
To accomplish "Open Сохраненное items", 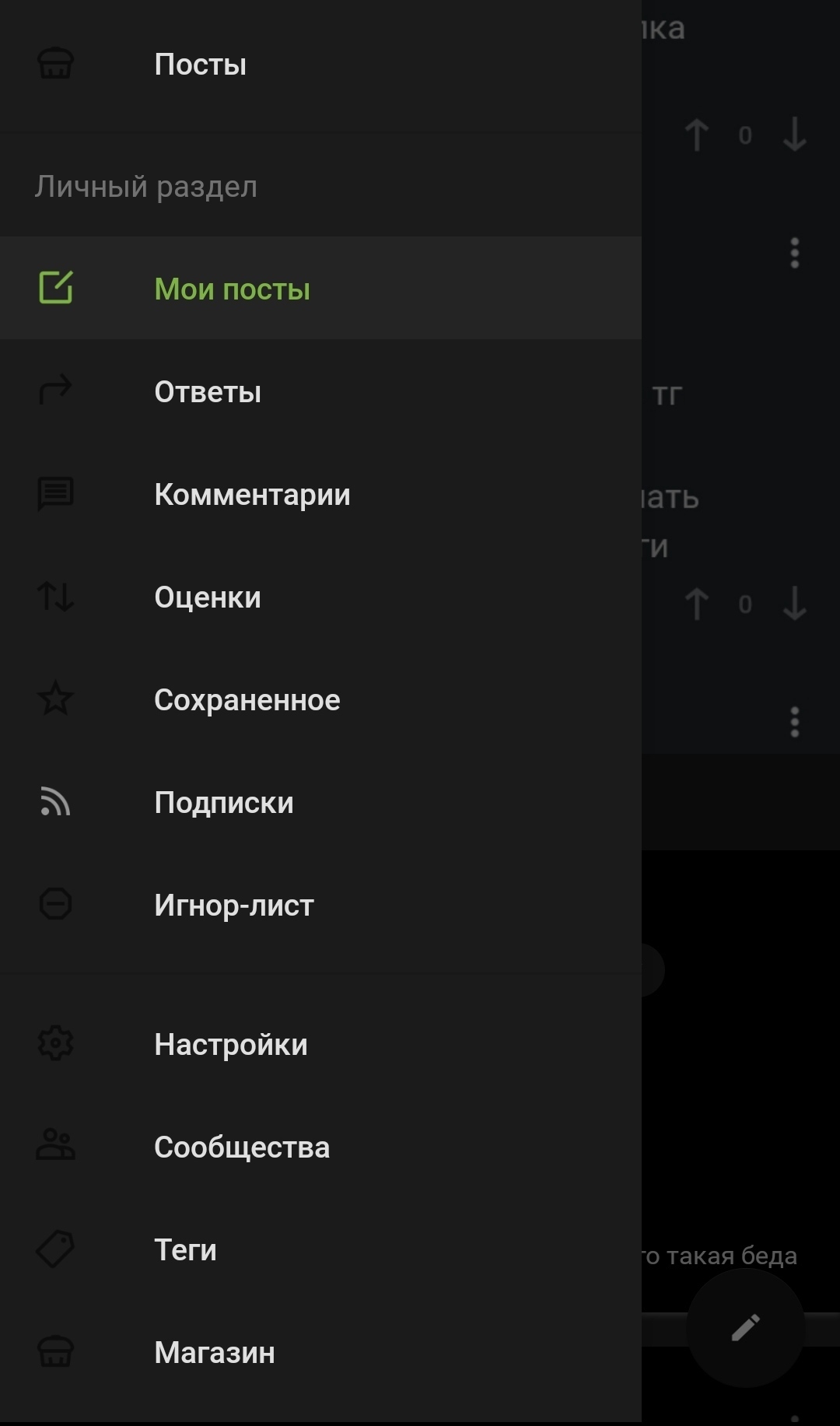I will click(x=247, y=700).
